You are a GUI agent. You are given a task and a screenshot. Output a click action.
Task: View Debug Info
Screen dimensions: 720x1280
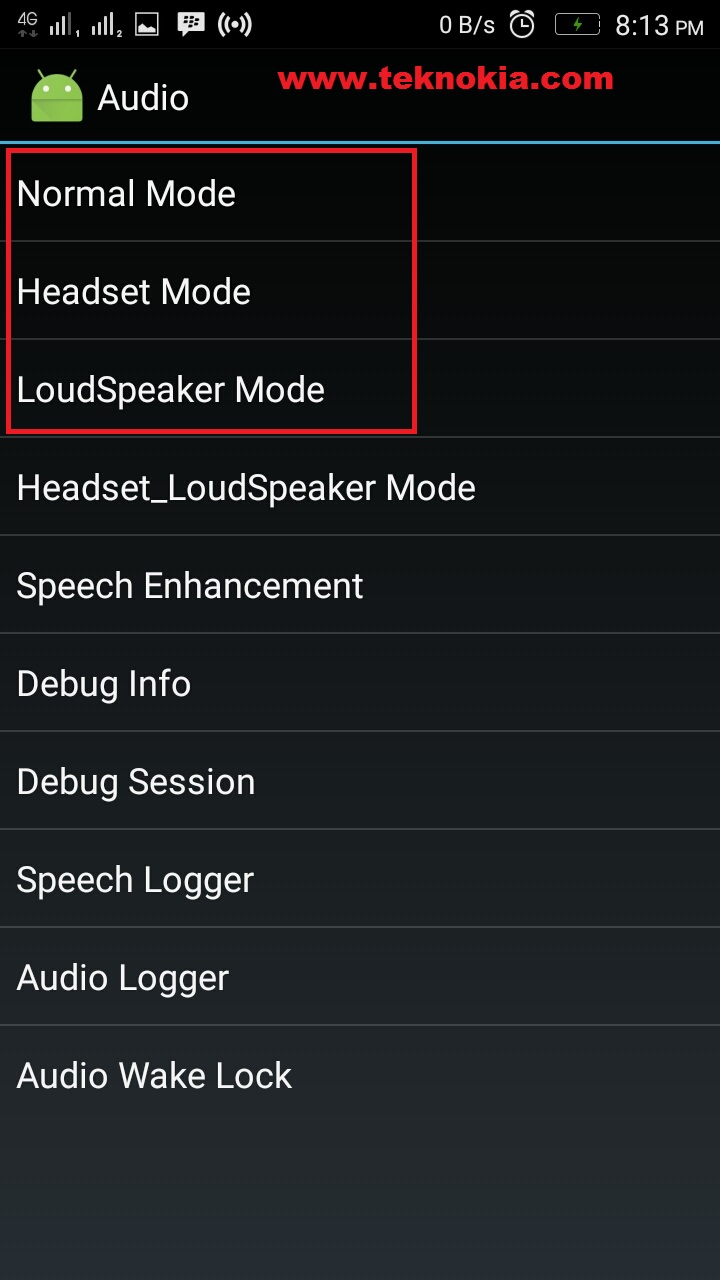104,683
